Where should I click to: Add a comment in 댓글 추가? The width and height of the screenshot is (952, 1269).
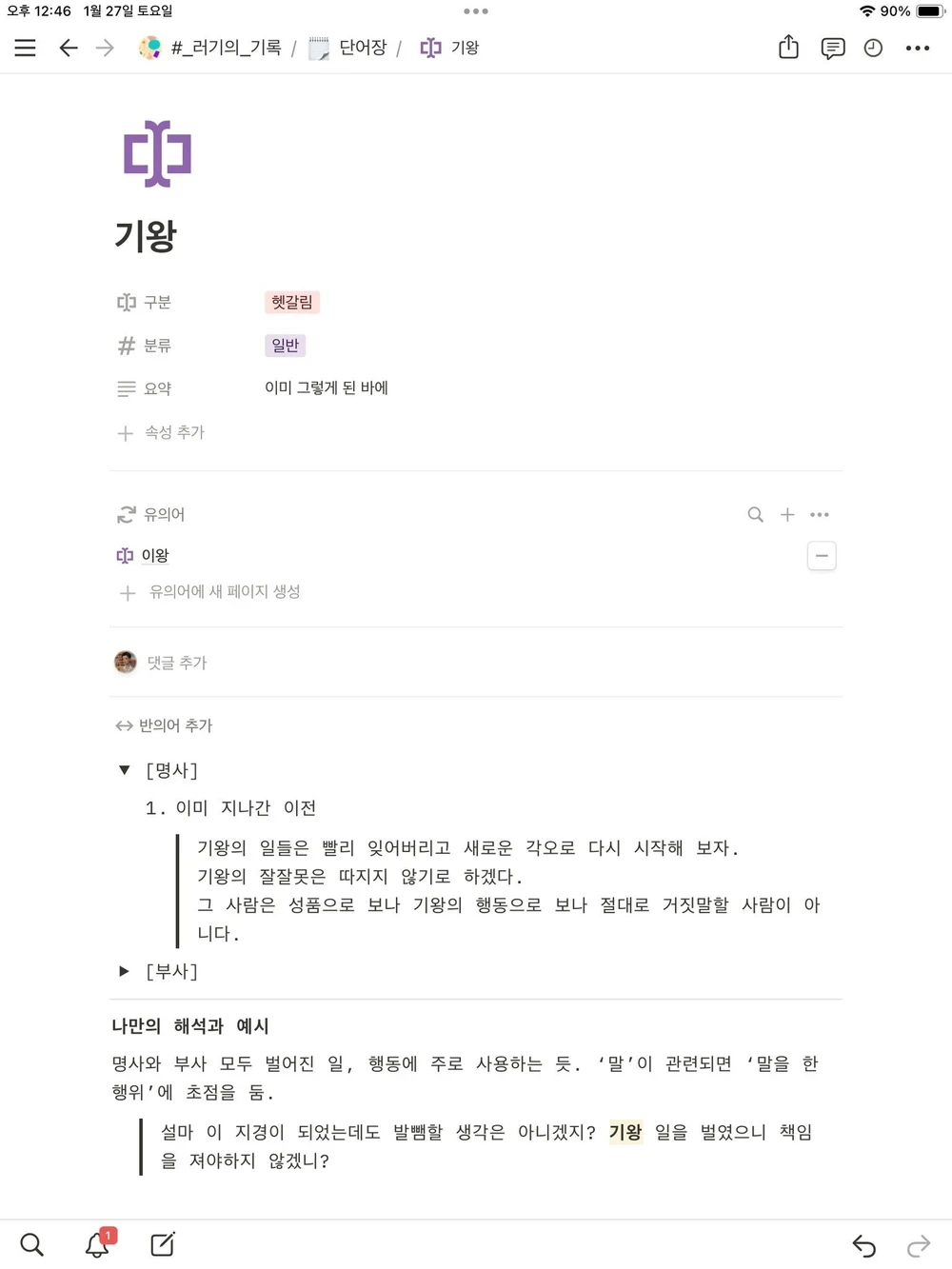(x=177, y=663)
